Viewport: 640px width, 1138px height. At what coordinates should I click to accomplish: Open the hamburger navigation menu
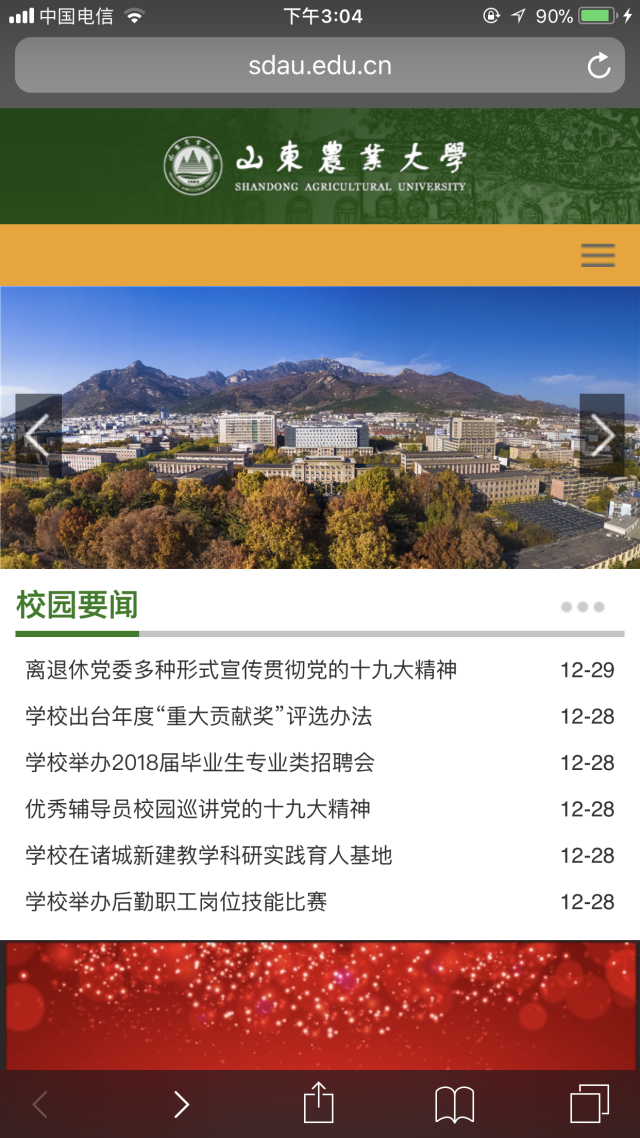pos(598,256)
